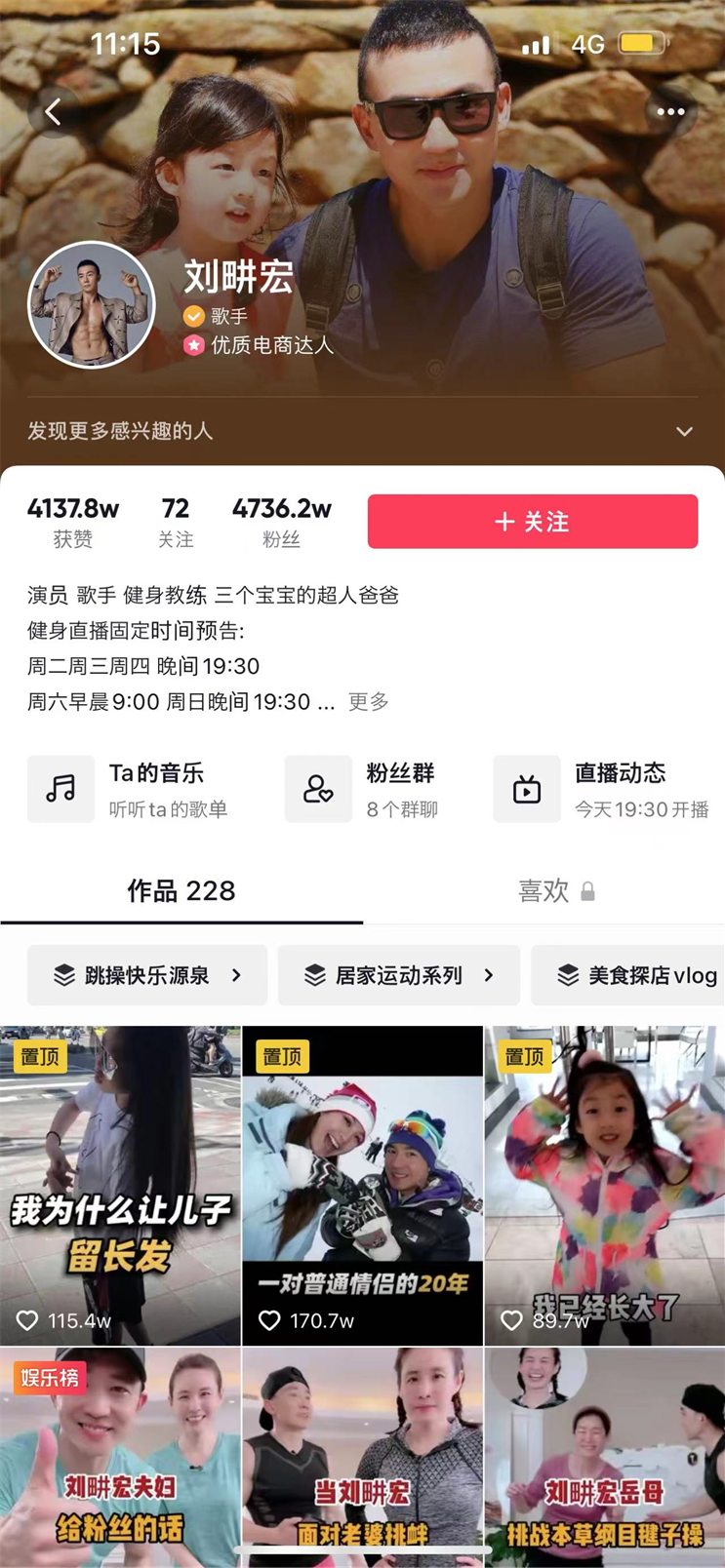725x1568 pixels.
Task: Open the three-dot overflow menu
Action: [x=670, y=112]
